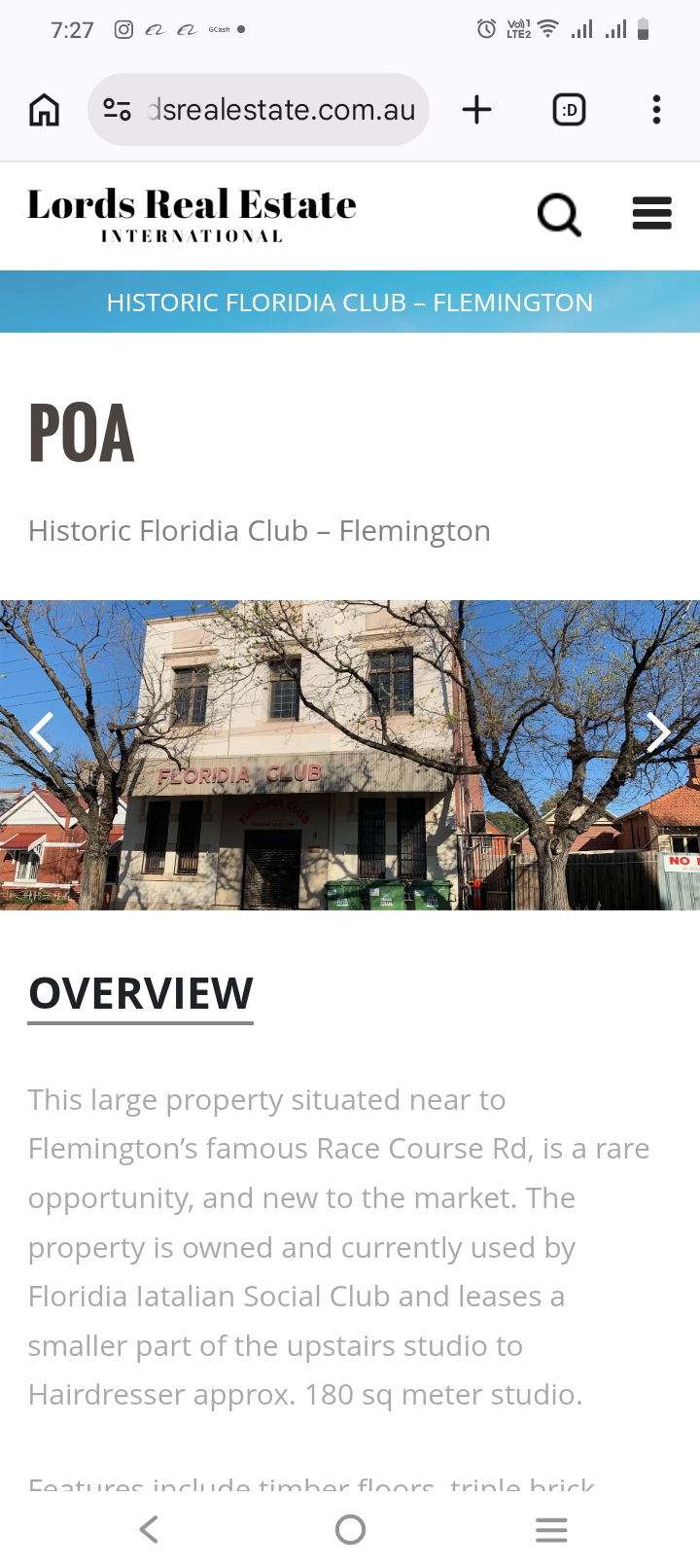Open the hamburger navigation menu

coord(651,213)
